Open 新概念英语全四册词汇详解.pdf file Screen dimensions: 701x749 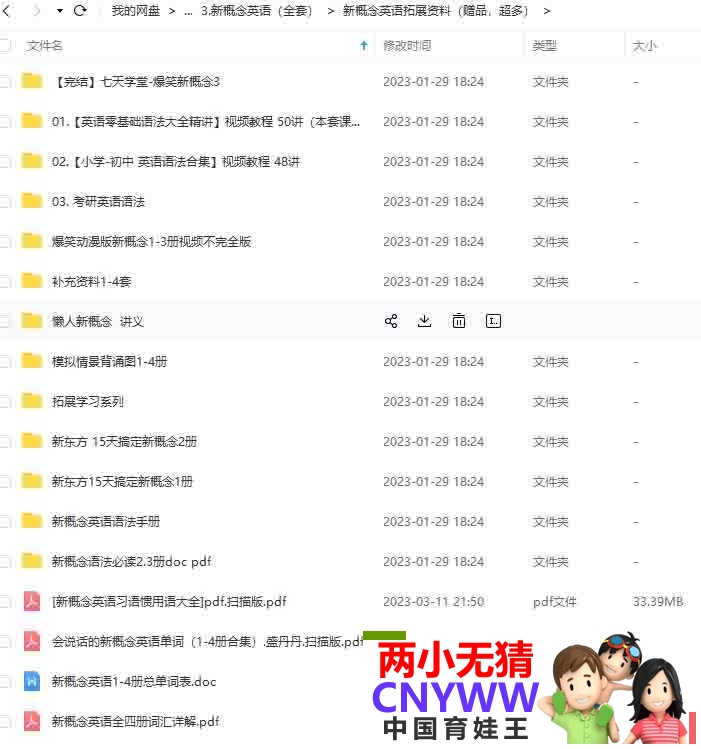(135, 722)
